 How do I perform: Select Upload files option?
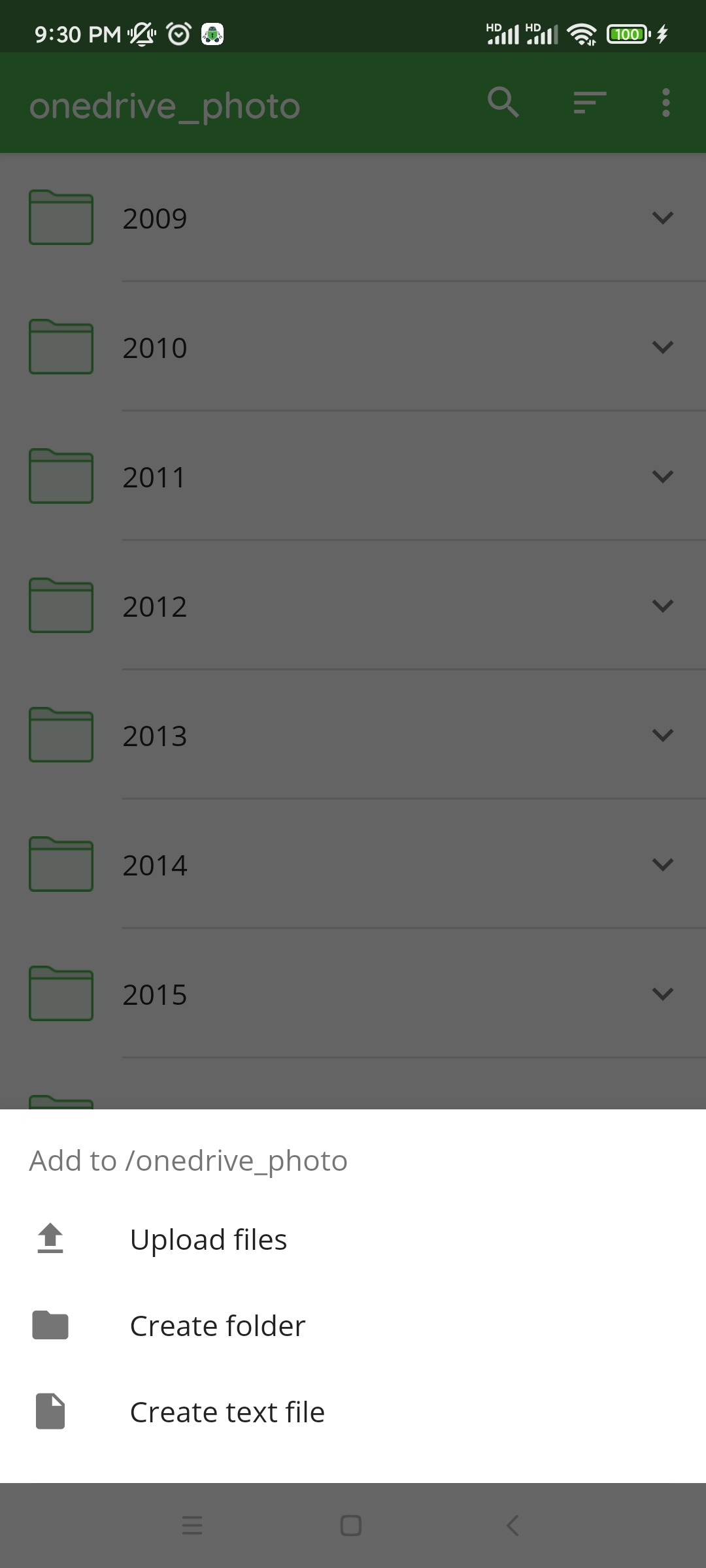coord(353,1239)
